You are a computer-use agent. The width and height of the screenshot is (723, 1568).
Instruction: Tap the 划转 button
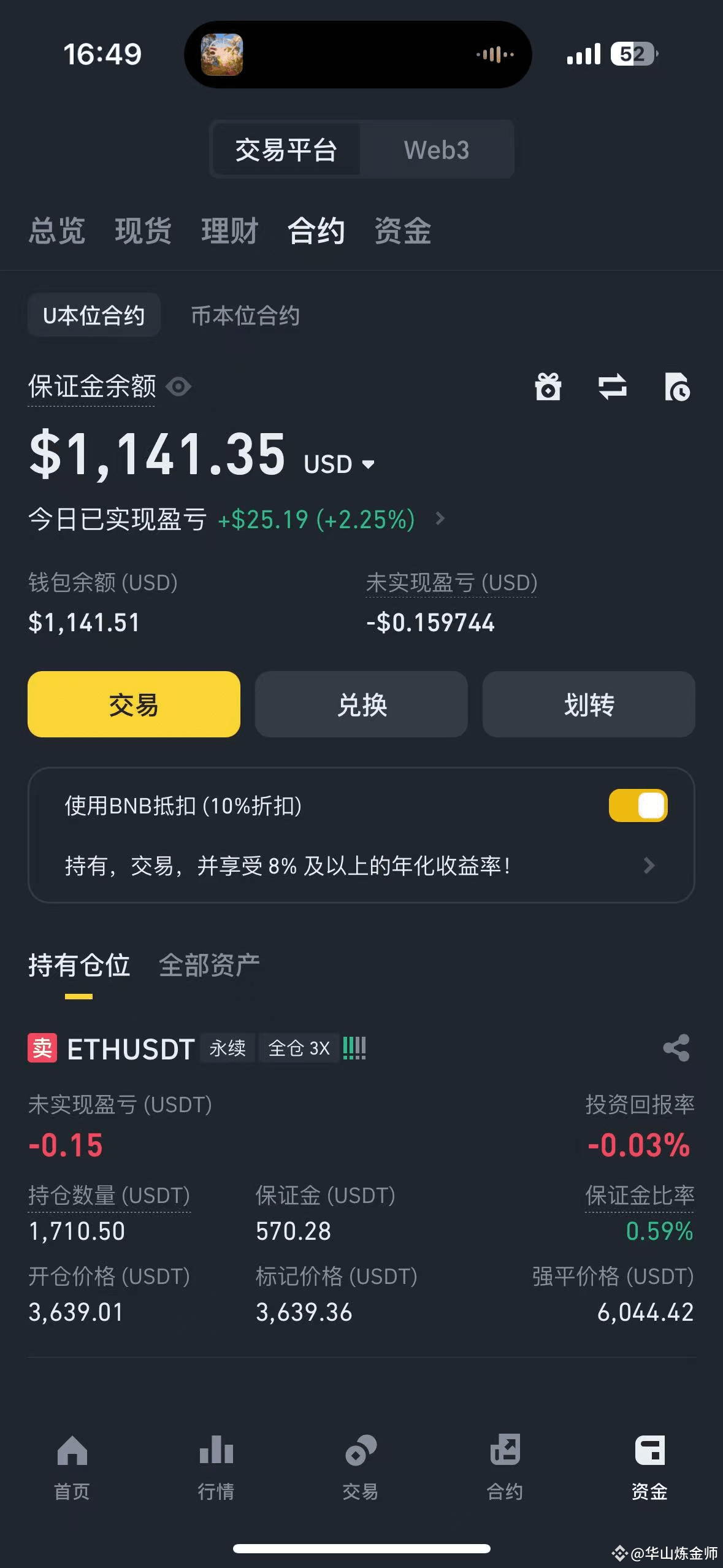(x=589, y=704)
